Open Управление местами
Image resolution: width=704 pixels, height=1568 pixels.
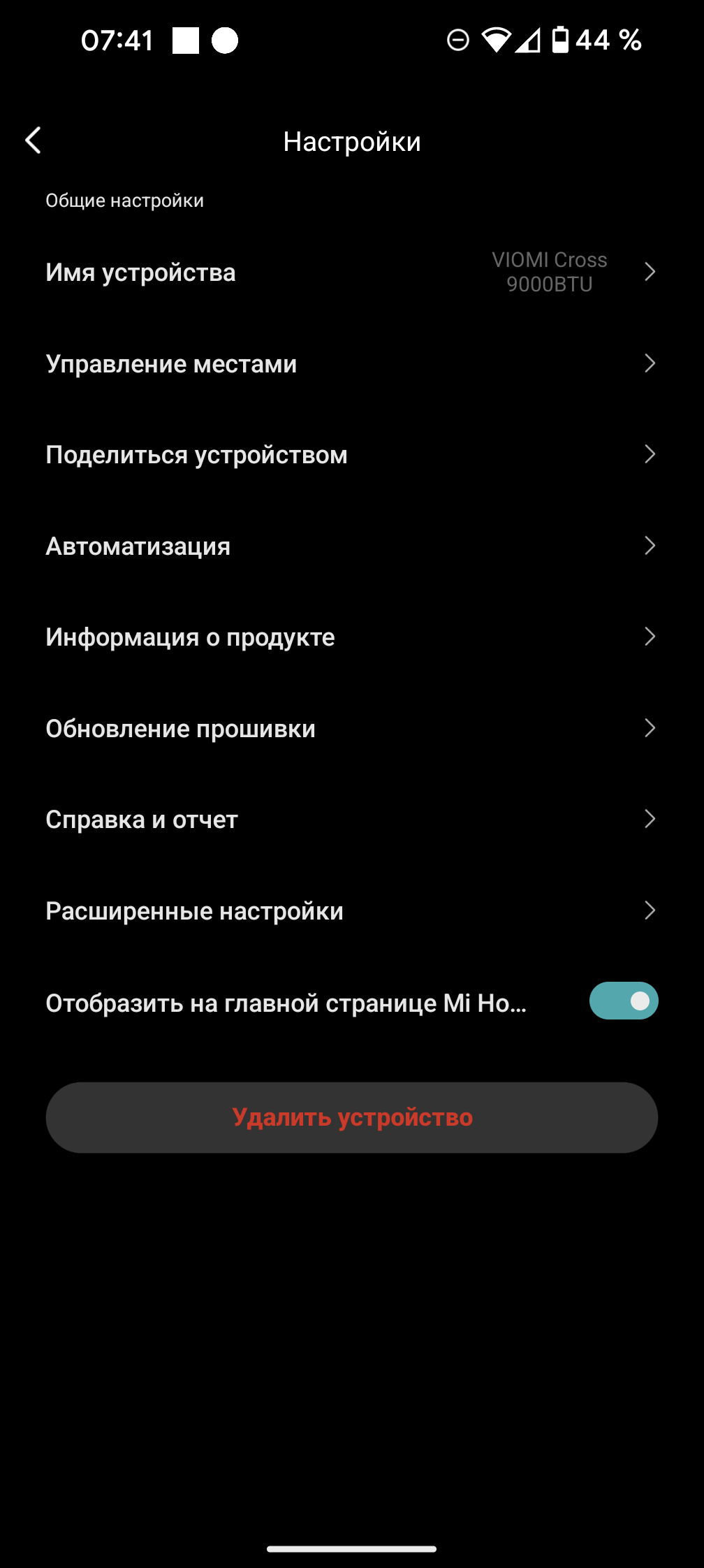pos(351,363)
